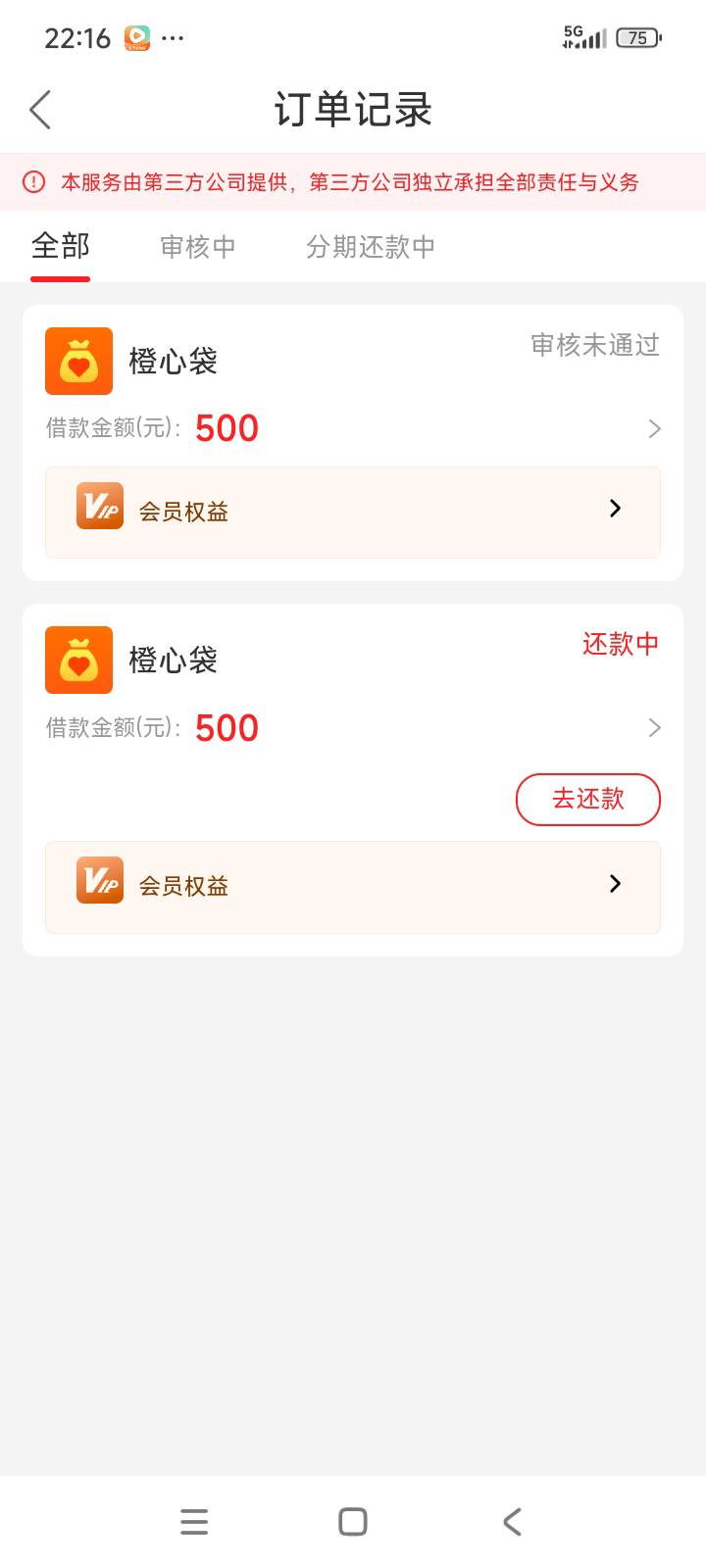Open 会员权益 under the 还款中 order
This screenshot has height=1568, width=706.
(x=353, y=887)
